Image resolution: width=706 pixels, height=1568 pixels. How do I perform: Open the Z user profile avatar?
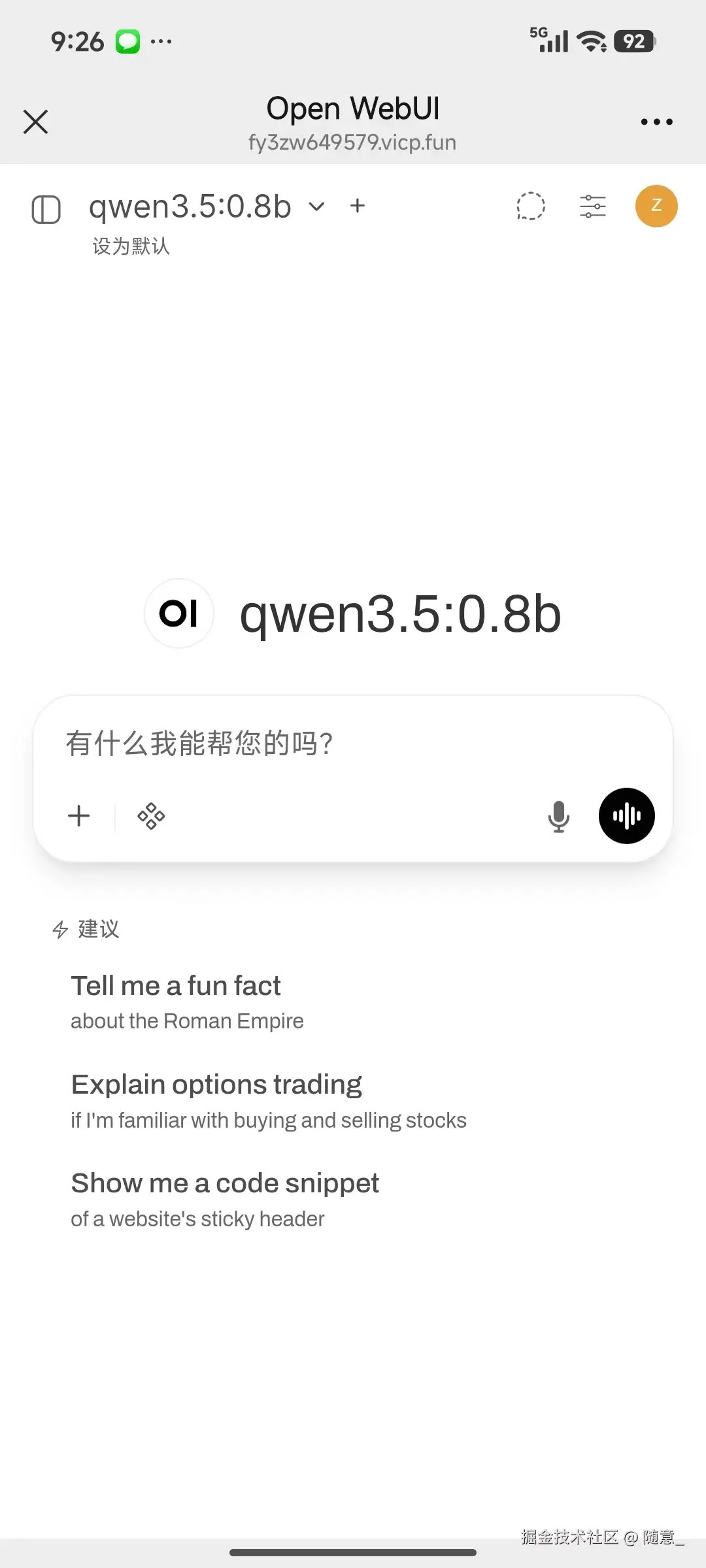pyautogui.click(x=656, y=206)
